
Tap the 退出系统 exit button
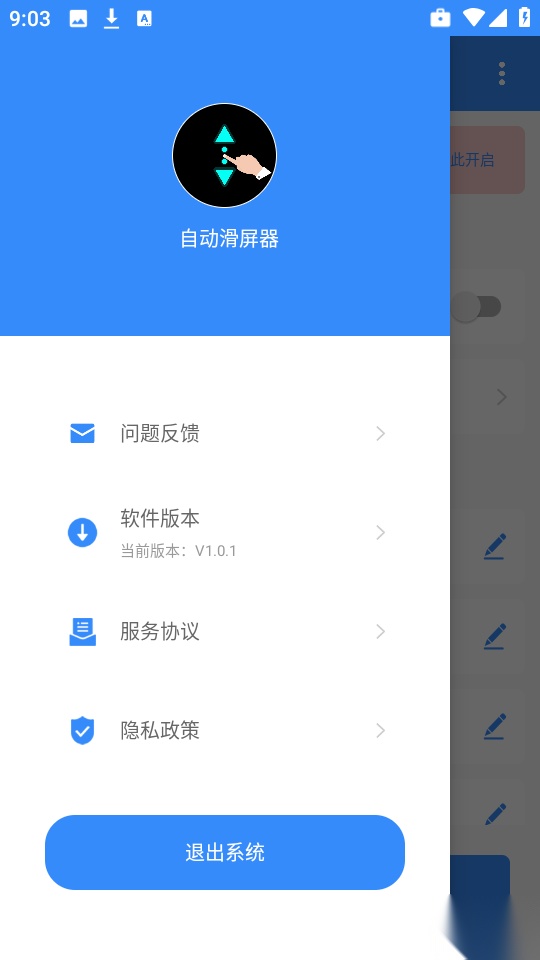[225, 852]
